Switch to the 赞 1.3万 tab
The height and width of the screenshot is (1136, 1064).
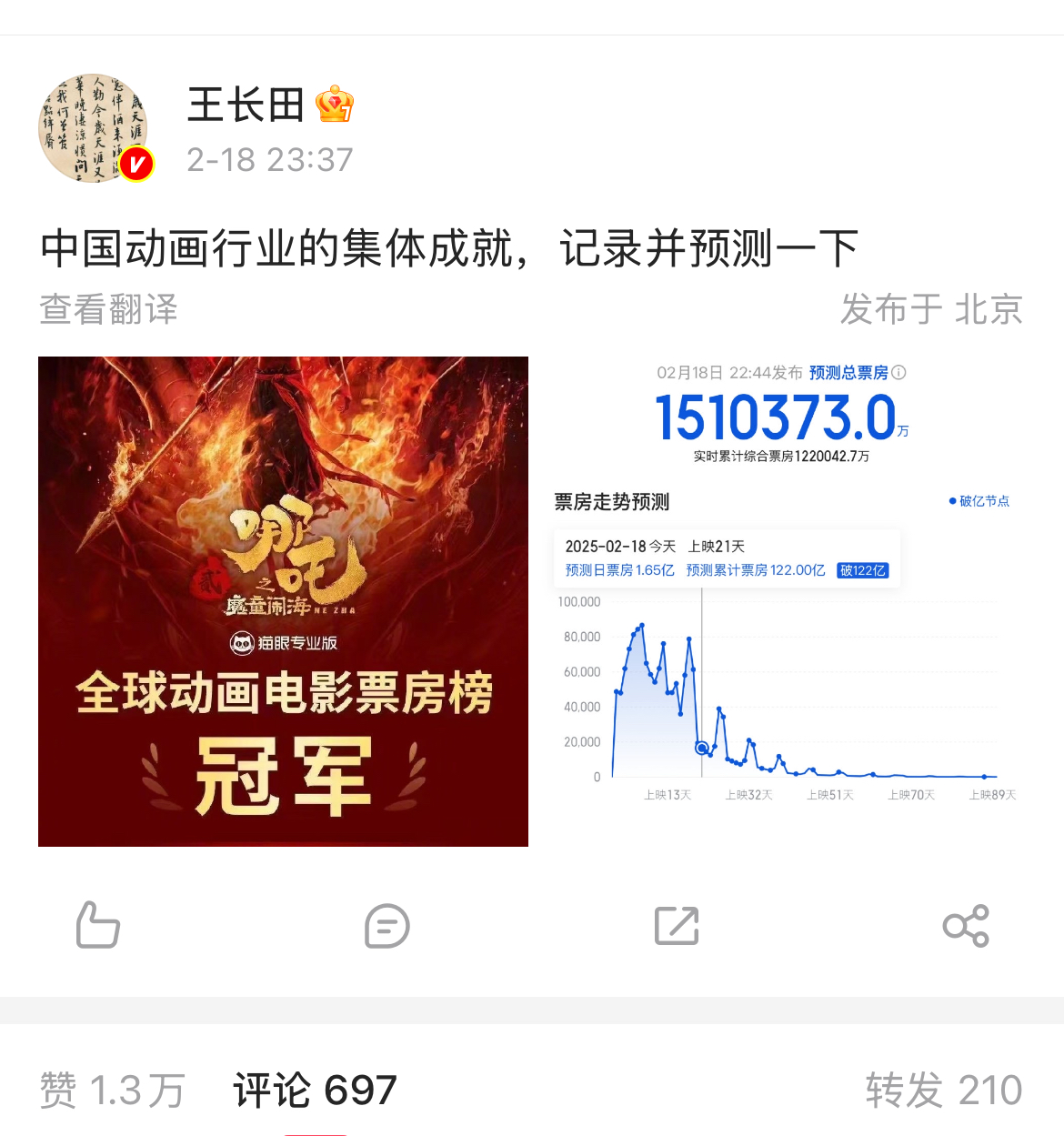coord(113,1090)
